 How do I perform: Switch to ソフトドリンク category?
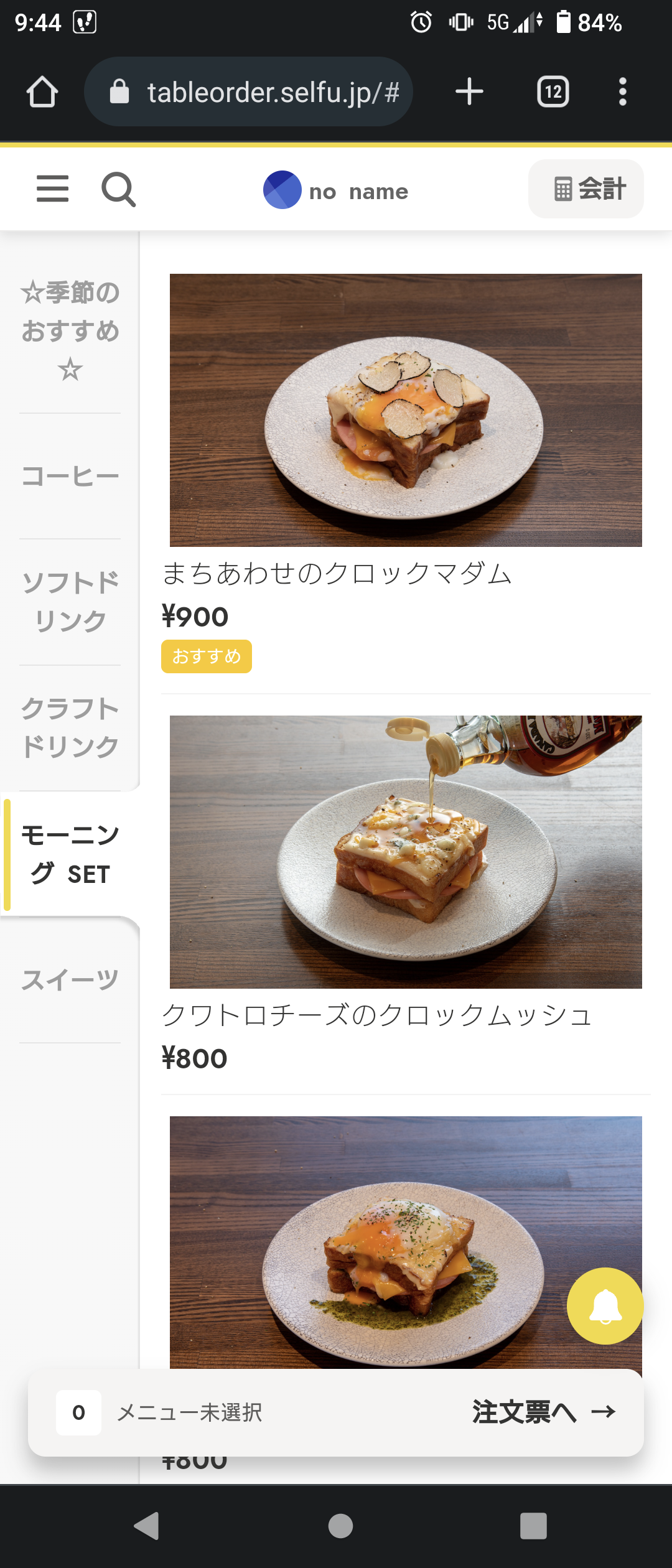(x=70, y=602)
